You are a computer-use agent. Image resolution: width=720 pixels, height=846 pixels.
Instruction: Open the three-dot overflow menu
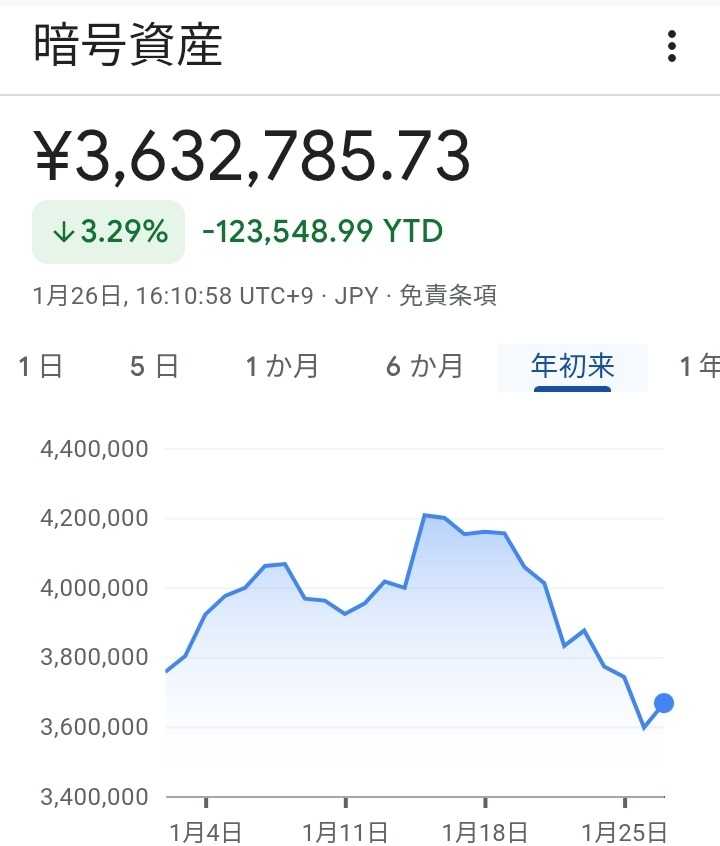[x=671, y=46]
